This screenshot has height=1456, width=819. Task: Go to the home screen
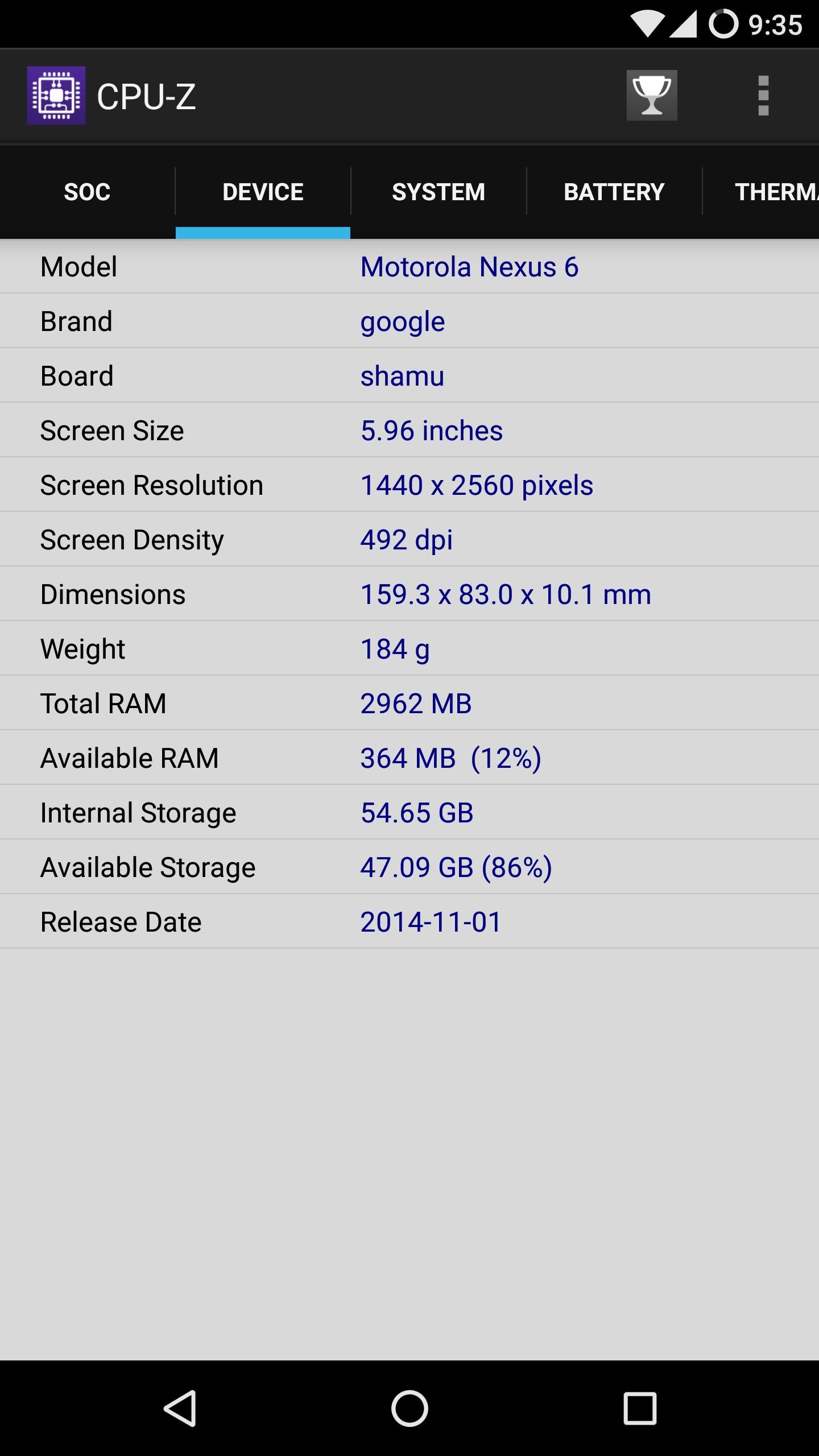409,1408
